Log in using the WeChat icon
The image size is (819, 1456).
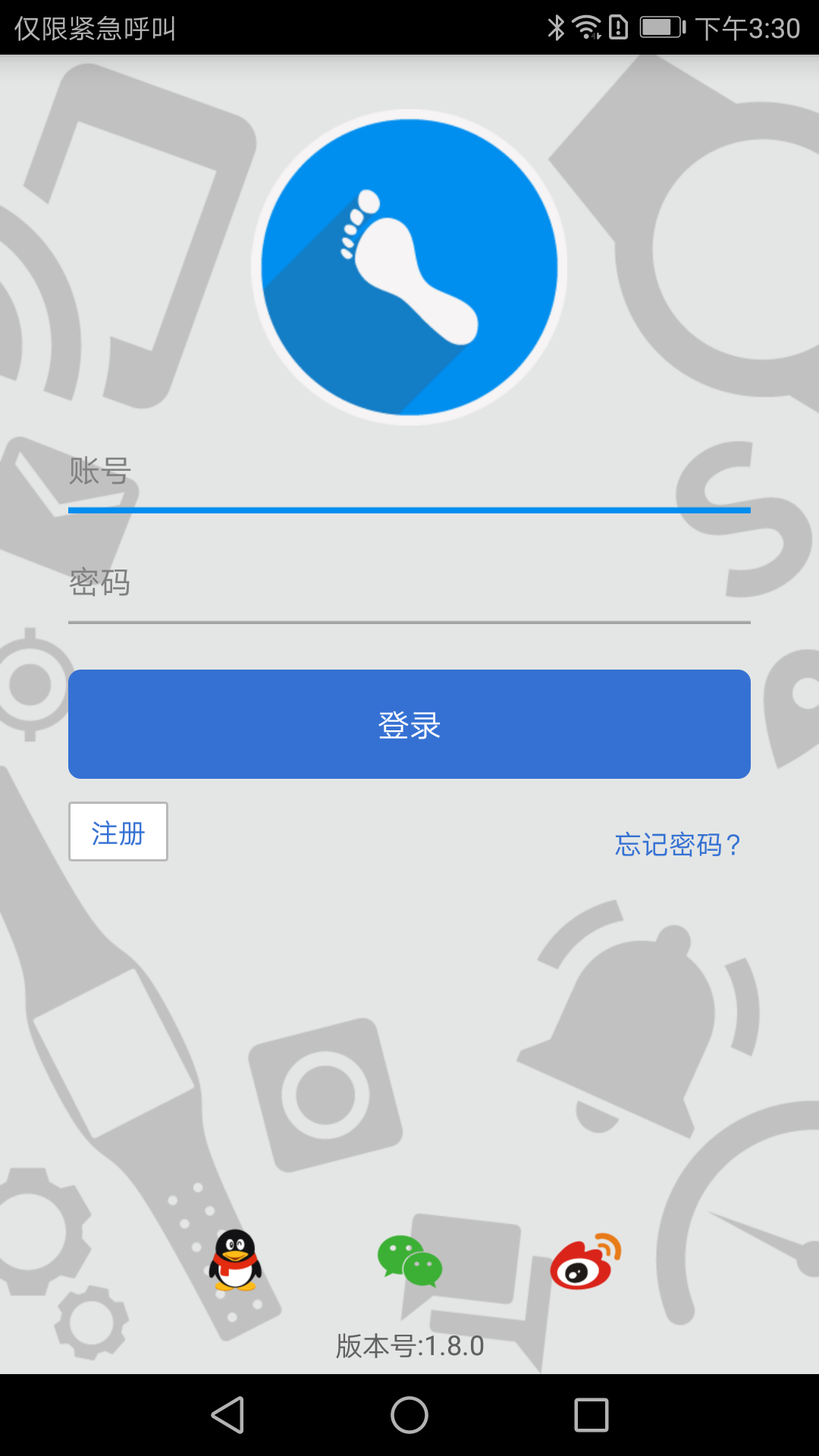point(409,1260)
